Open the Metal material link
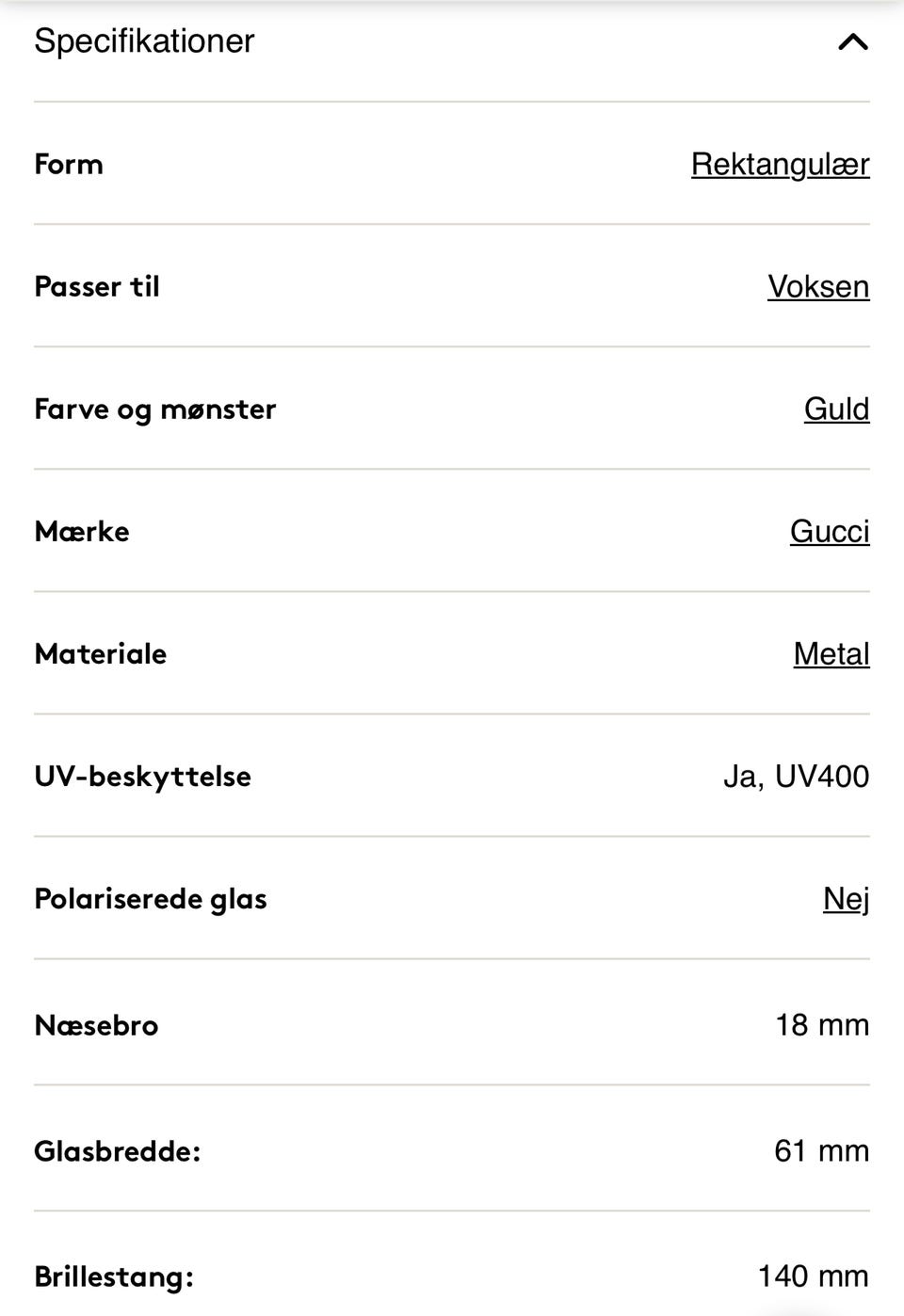904x1316 pixels. pyautogui.click(x=831, y=653)
